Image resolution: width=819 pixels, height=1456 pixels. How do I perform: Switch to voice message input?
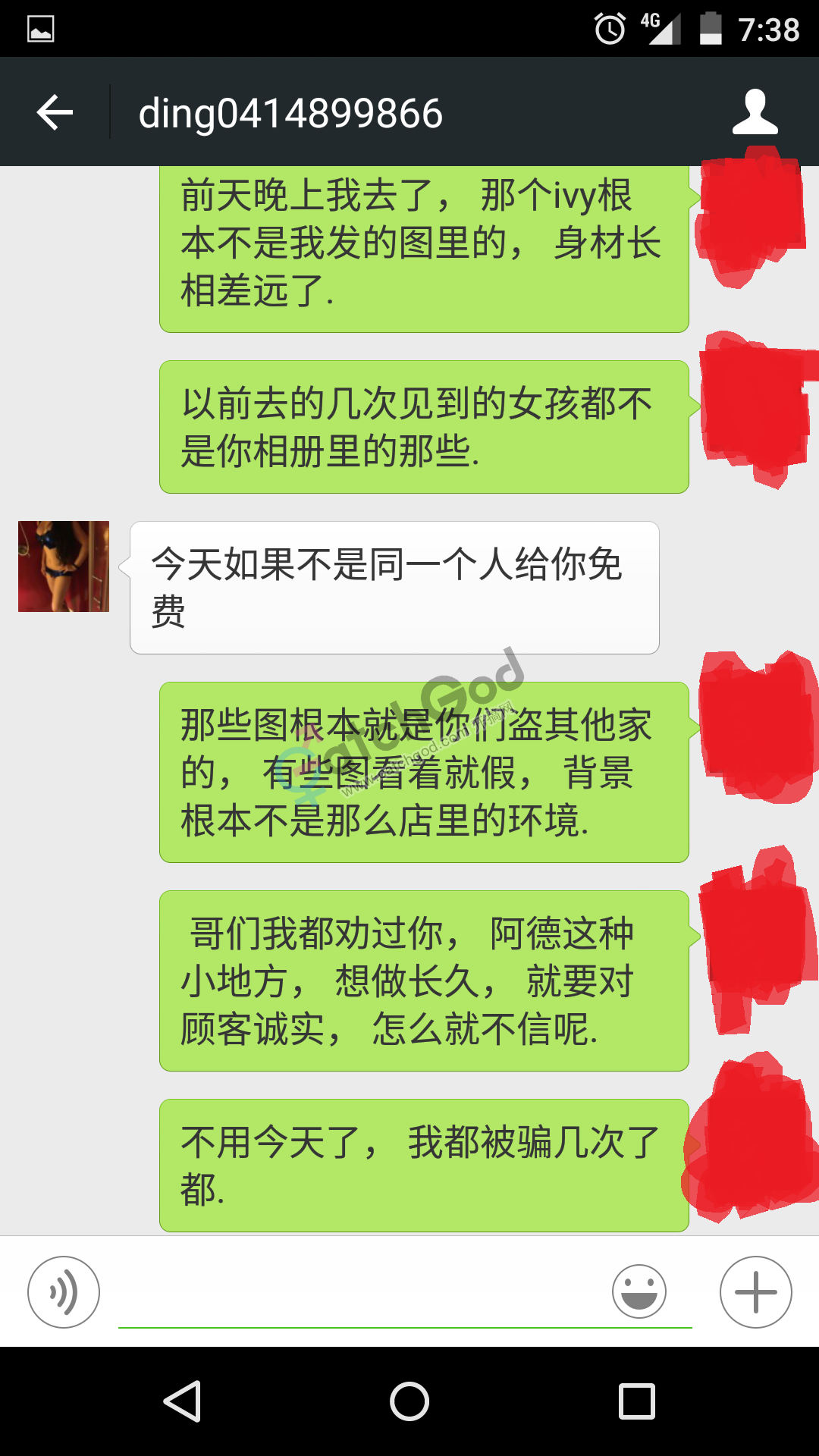pyautogui.click(x=64, y=1291)
